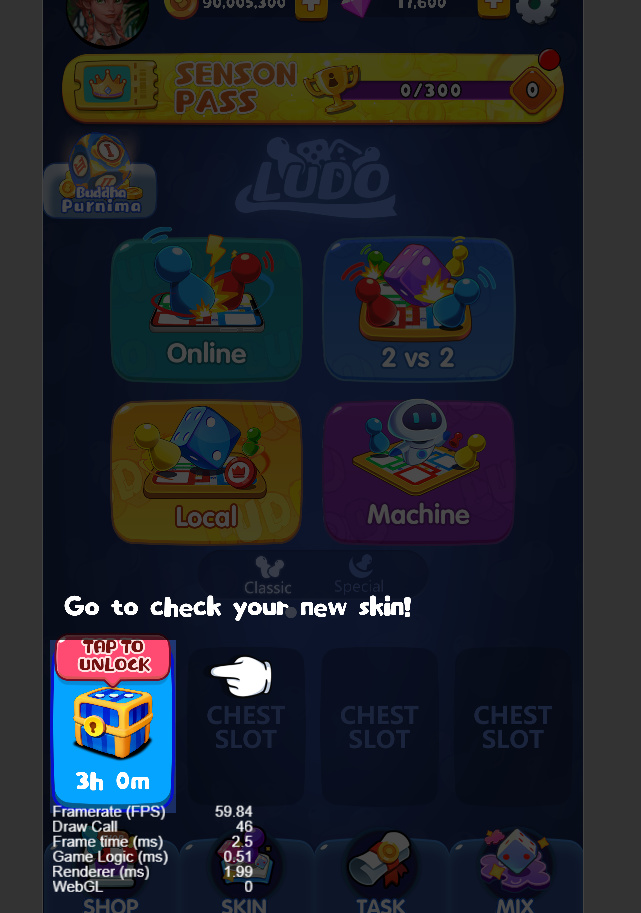The height and width of the screenshot is (913, 641).
Task: Open the Season Pass banner
Action: pyautogui.click(x=312, y=90)
